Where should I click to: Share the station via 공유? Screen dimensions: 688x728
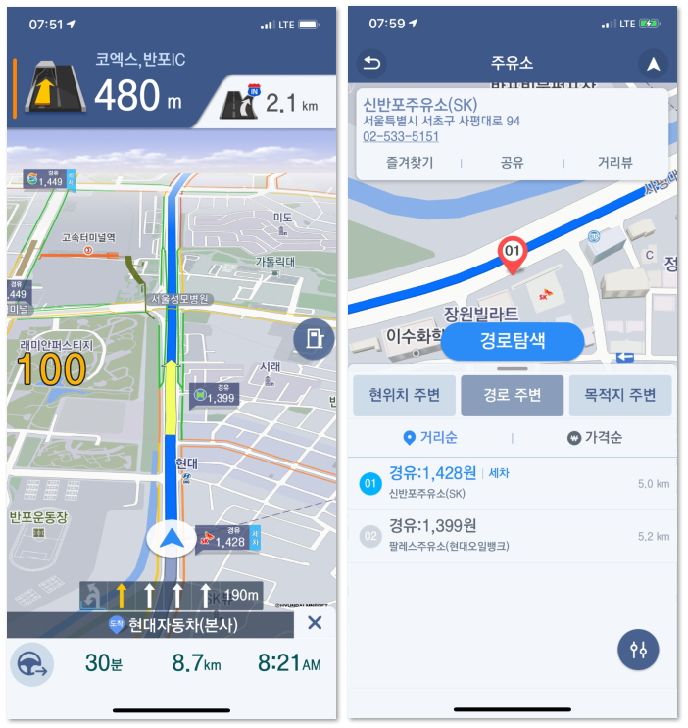512,162
